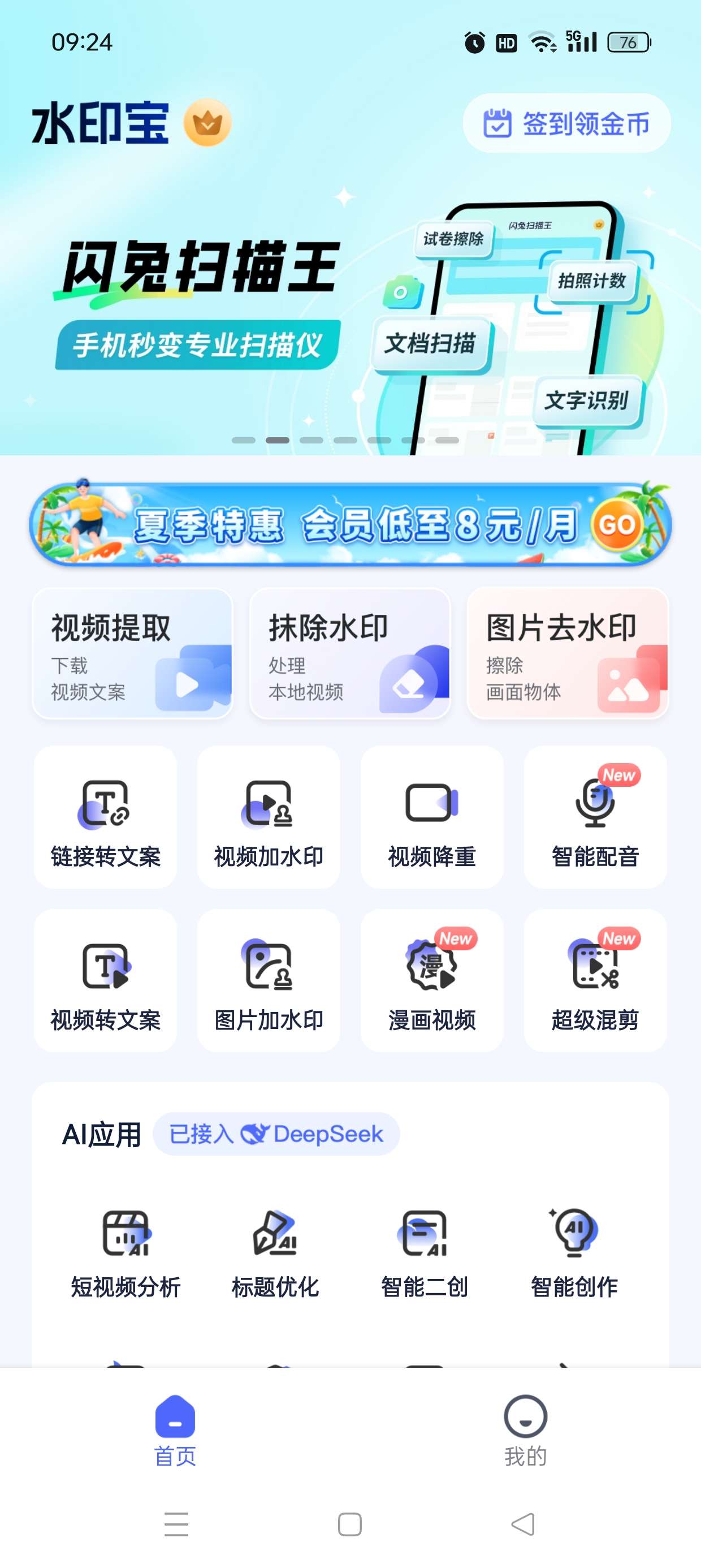
Task: Select 图片加水印 tool
Action: tap(269, 980)
